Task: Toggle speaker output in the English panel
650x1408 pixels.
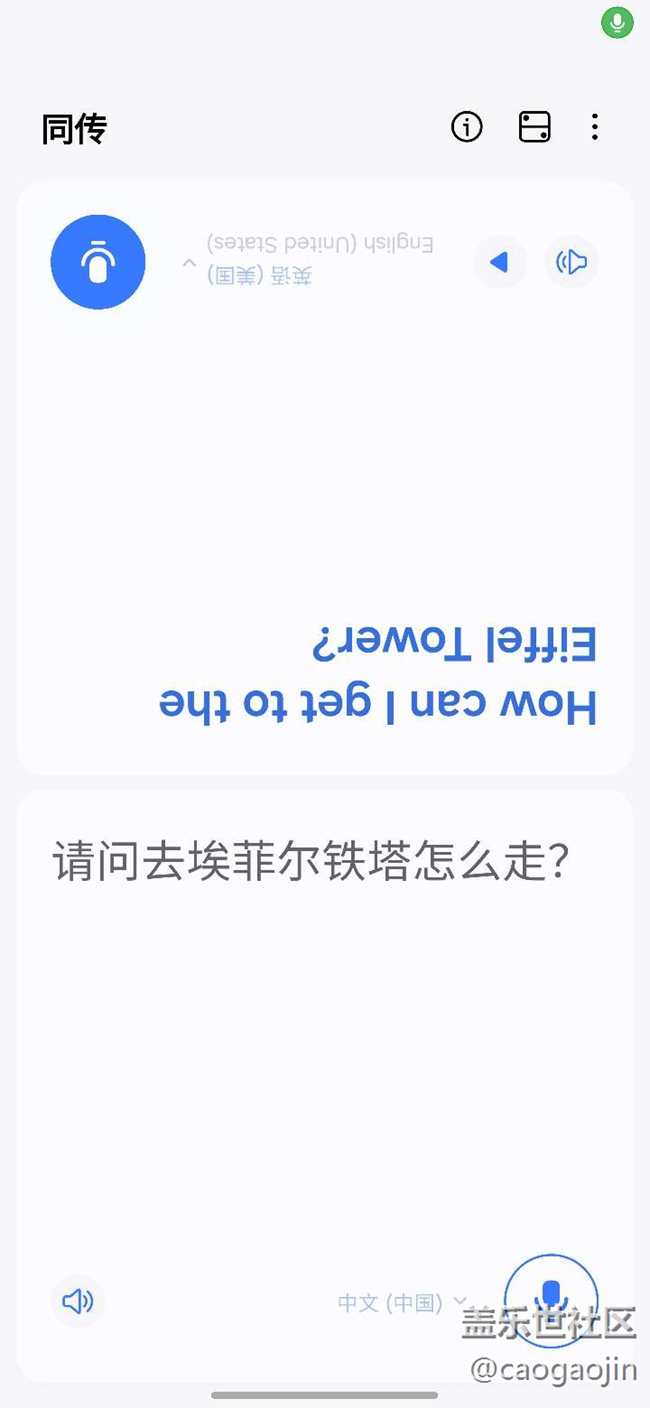Action: coord(571,262)
